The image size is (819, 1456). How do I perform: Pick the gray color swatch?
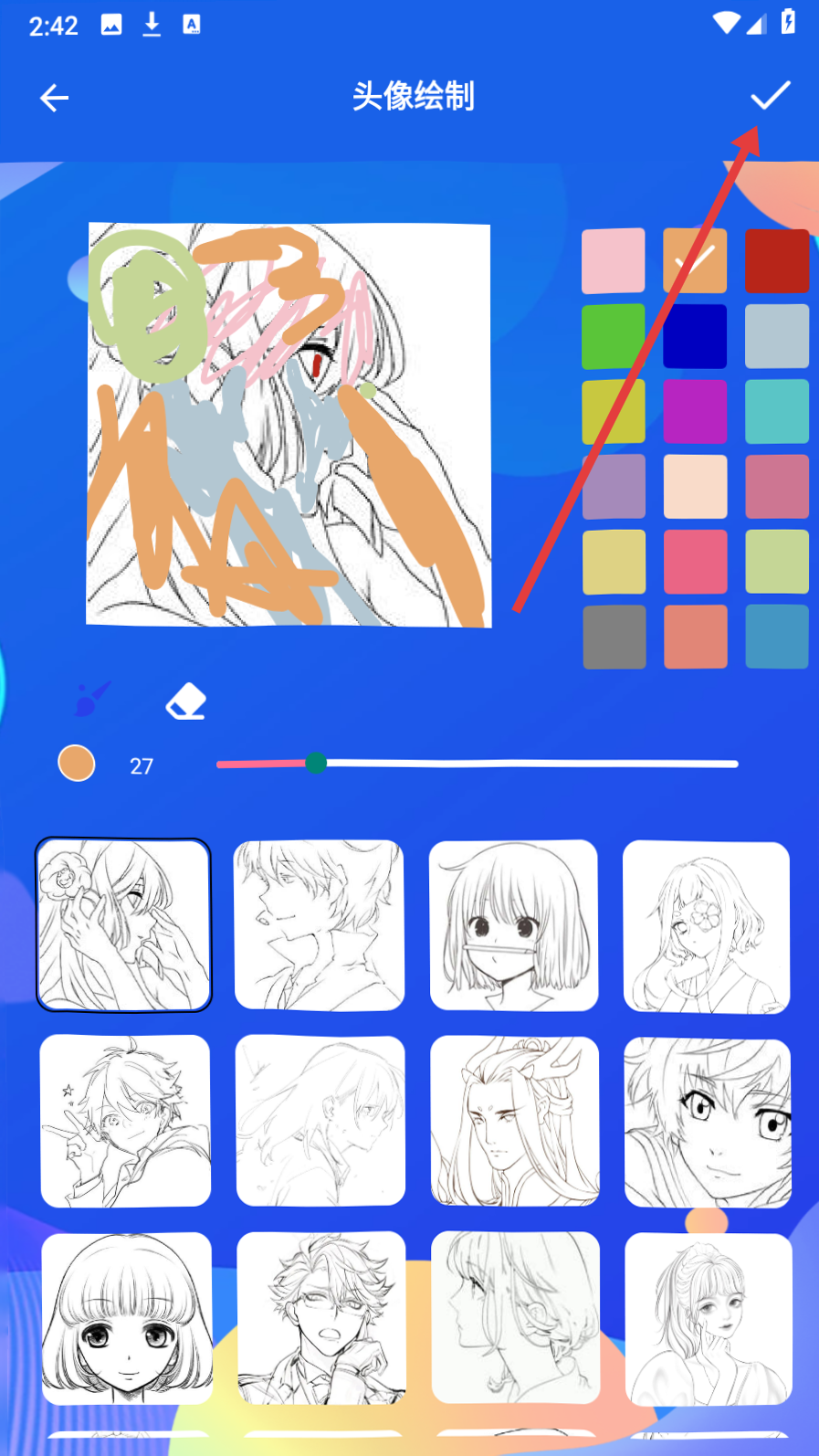click(614, 637)
